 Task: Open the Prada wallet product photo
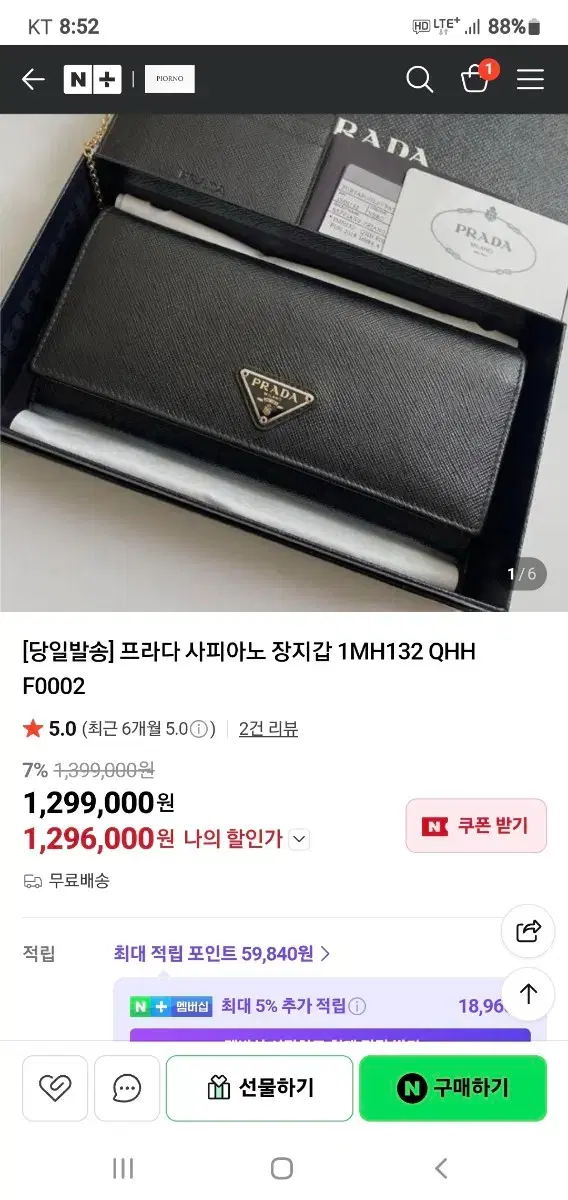pyautogui.click(x=284, y=362)
